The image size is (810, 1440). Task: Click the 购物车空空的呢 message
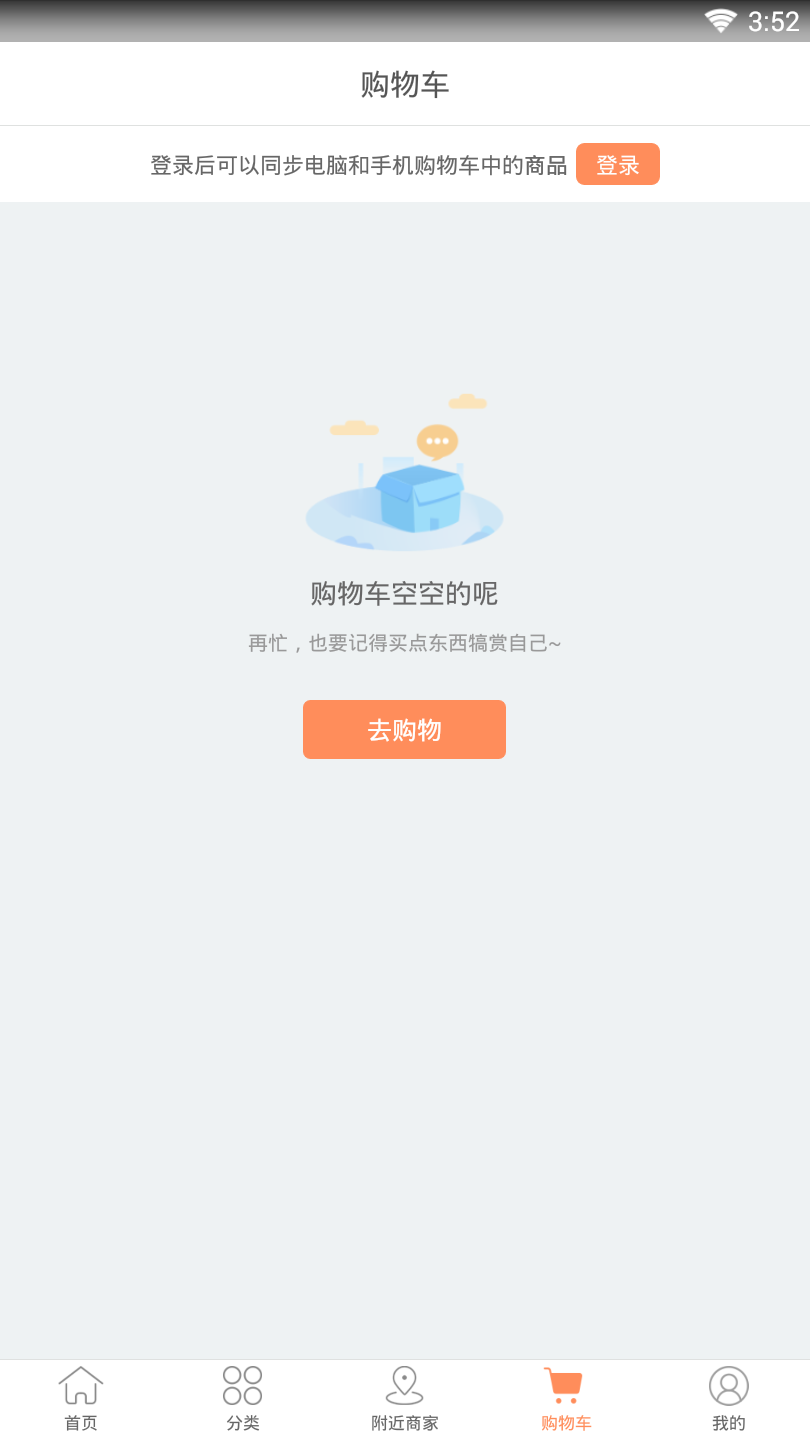click(x=404, y=592)
